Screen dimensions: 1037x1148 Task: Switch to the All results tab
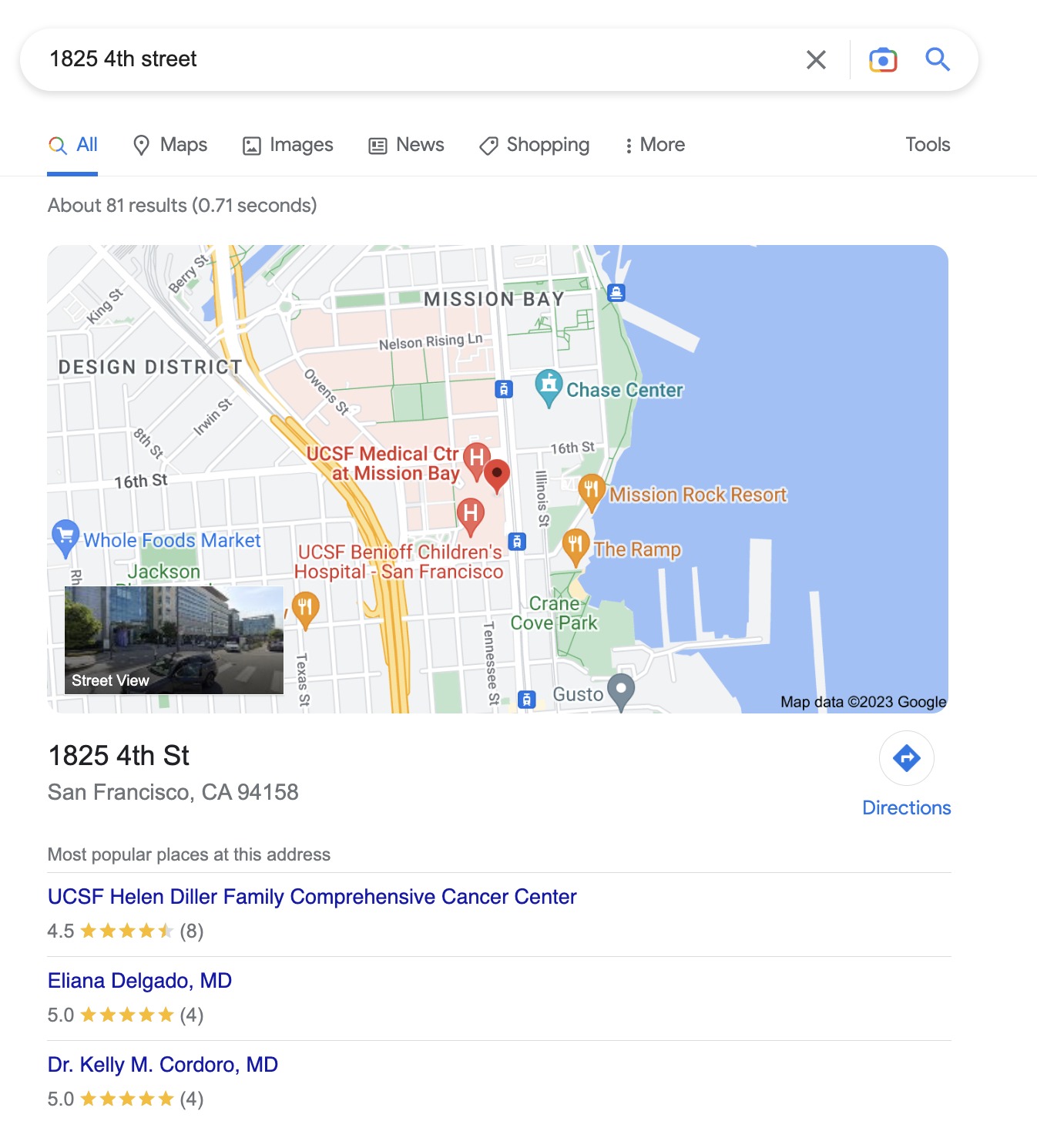(73, 145)
